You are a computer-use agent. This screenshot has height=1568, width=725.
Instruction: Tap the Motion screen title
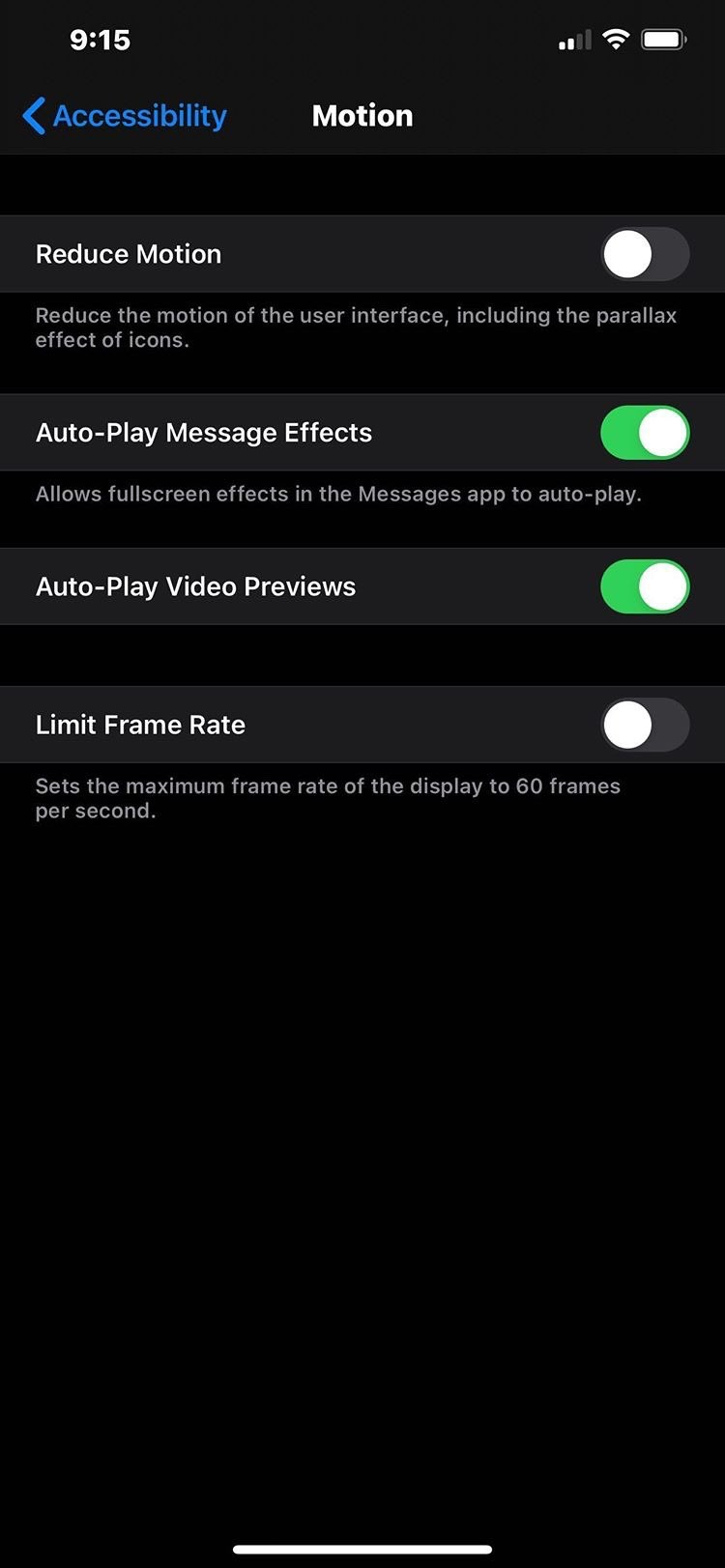362,116
